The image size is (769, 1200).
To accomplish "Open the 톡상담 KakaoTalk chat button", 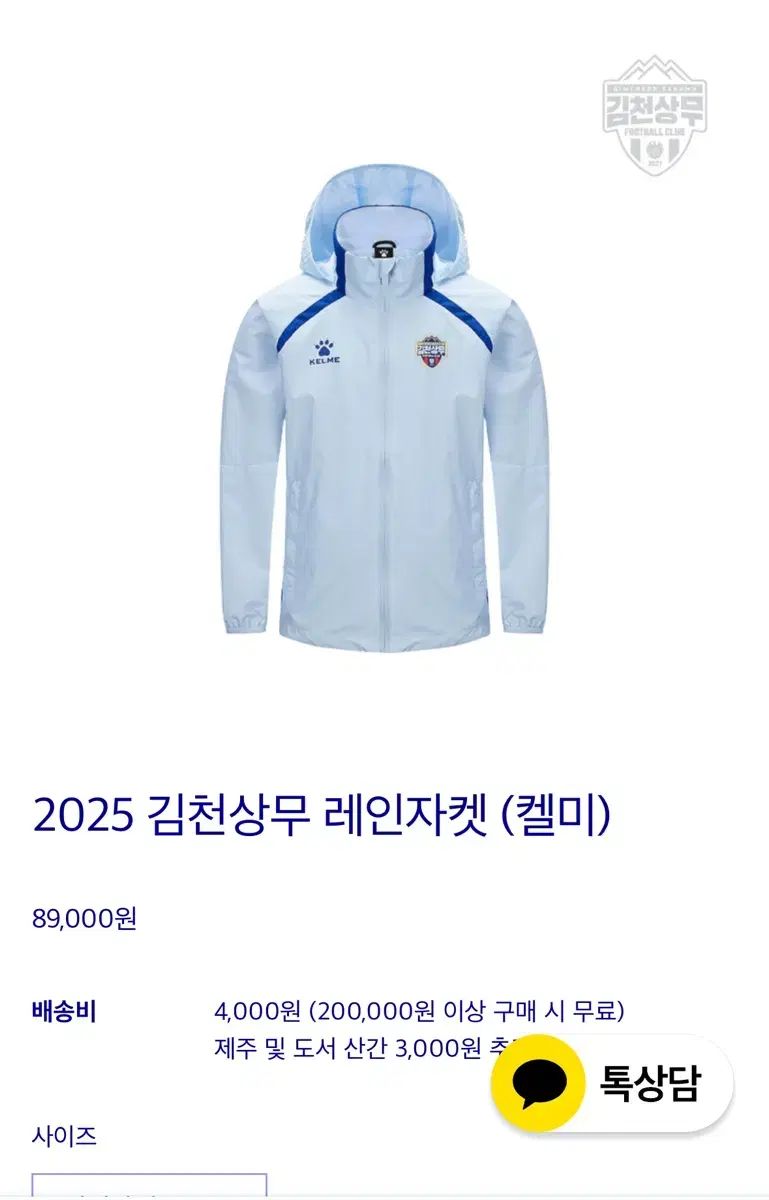I will [612, 1084].
